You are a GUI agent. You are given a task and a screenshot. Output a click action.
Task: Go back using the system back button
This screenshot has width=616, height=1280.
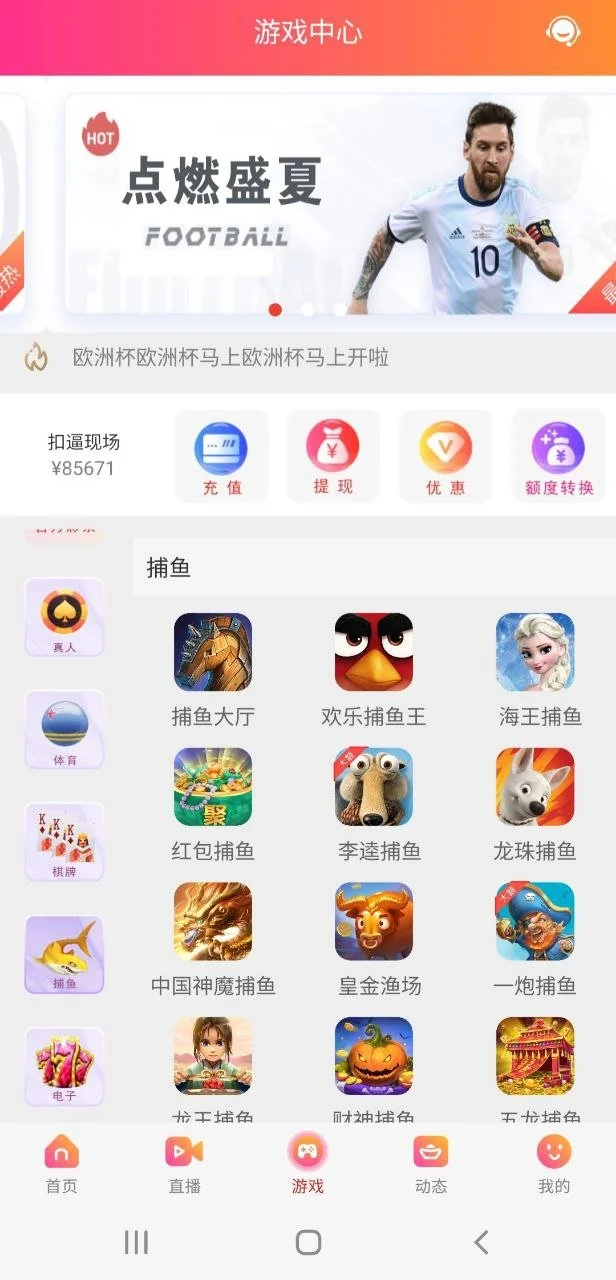point(481,1242)
